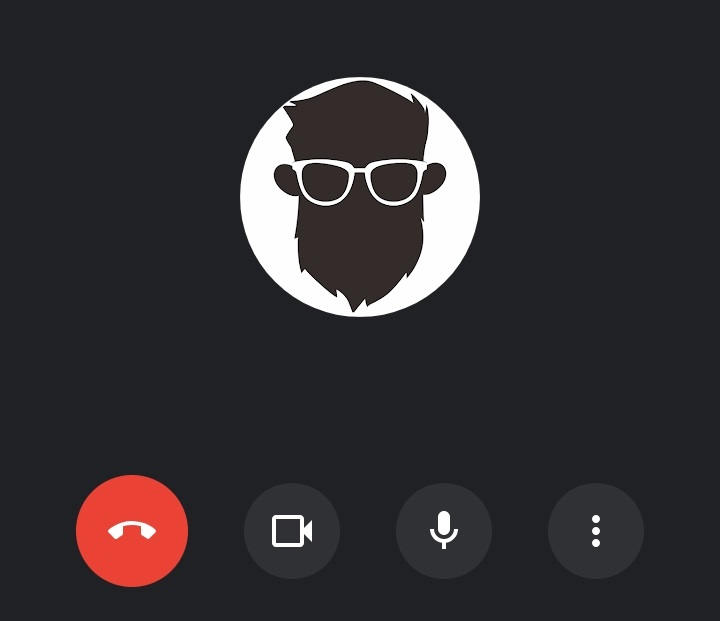End the call with the red button
This screenshot has height=621, width=720.
132,531
